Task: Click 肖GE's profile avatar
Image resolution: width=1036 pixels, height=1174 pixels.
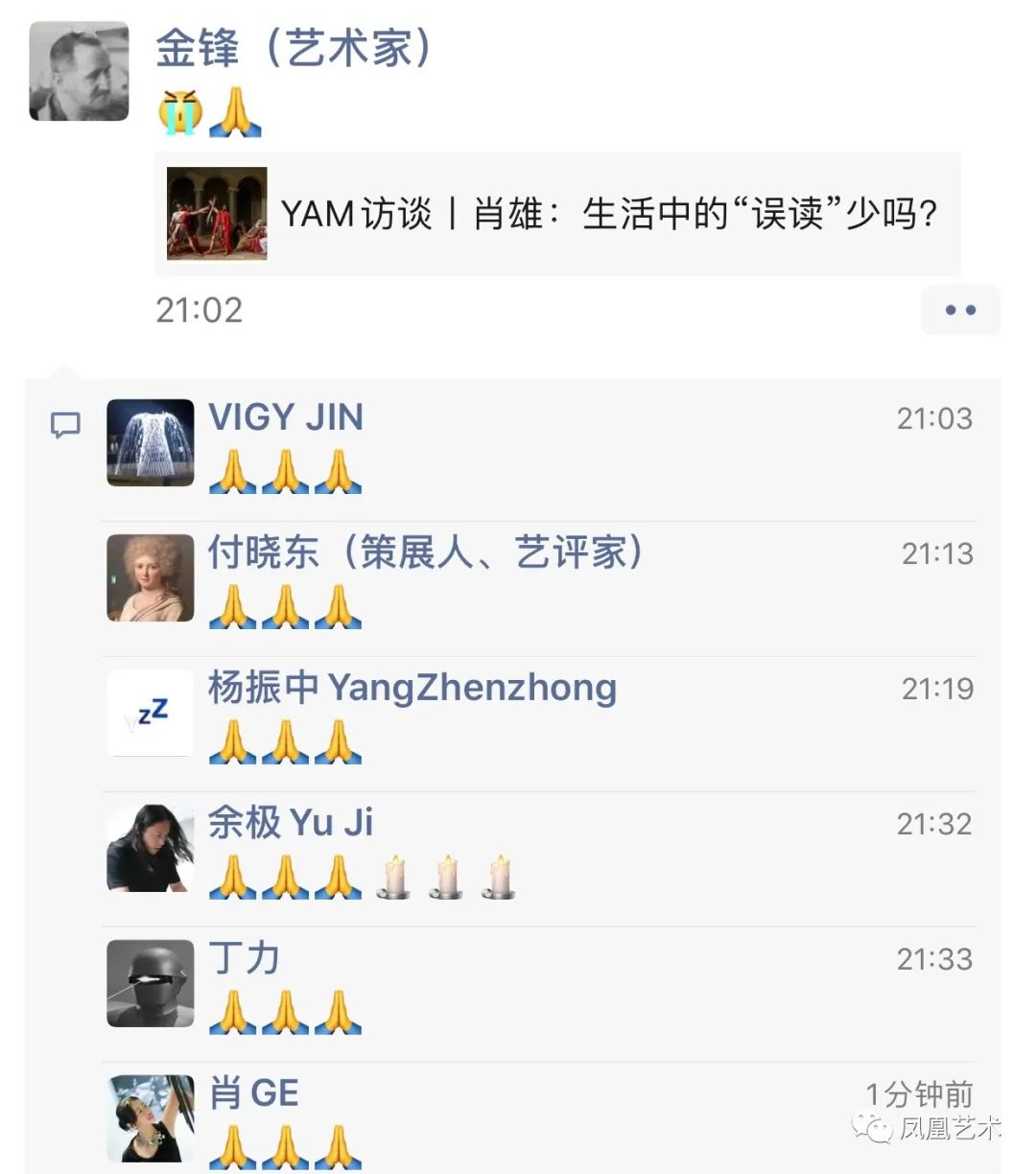Action: tap(150, 1117)
